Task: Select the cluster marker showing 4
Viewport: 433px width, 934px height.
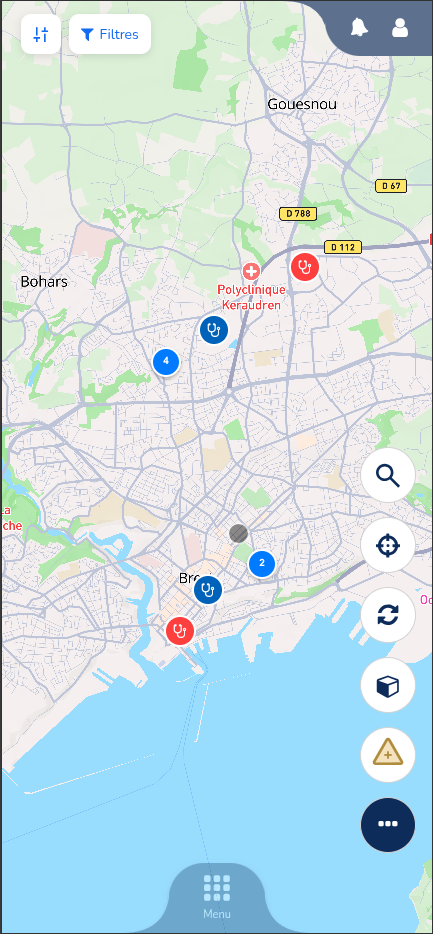Action: pyautogui.click(x=166, y=361)
